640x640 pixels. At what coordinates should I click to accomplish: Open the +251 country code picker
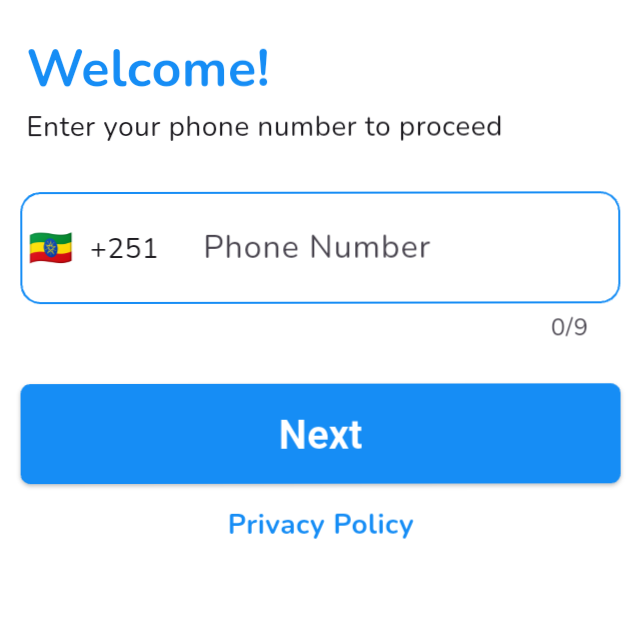click(x=95, y=248)
